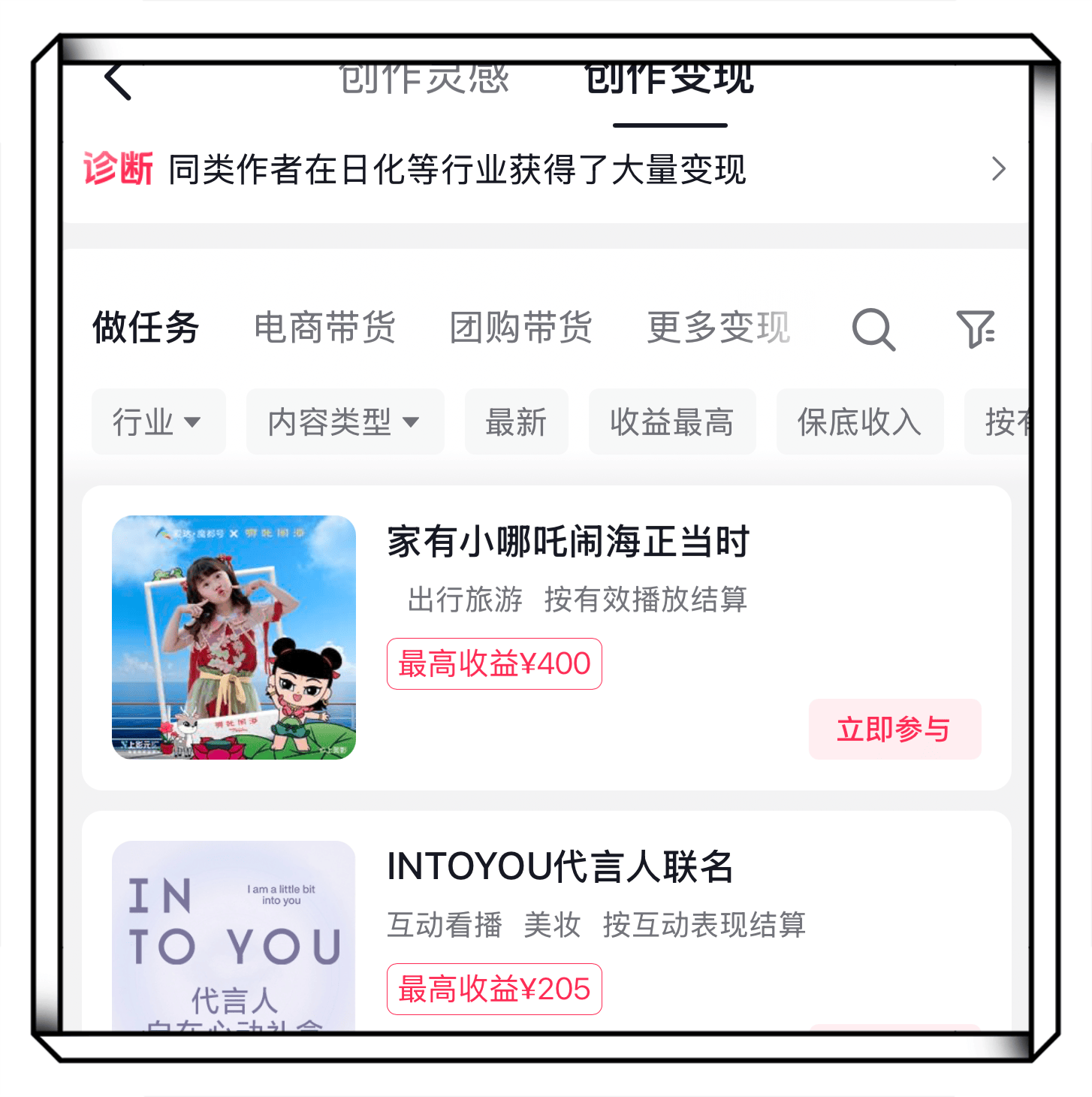Select the 团购带货 tab
1092x1097 pixels.
coord(520,328)
